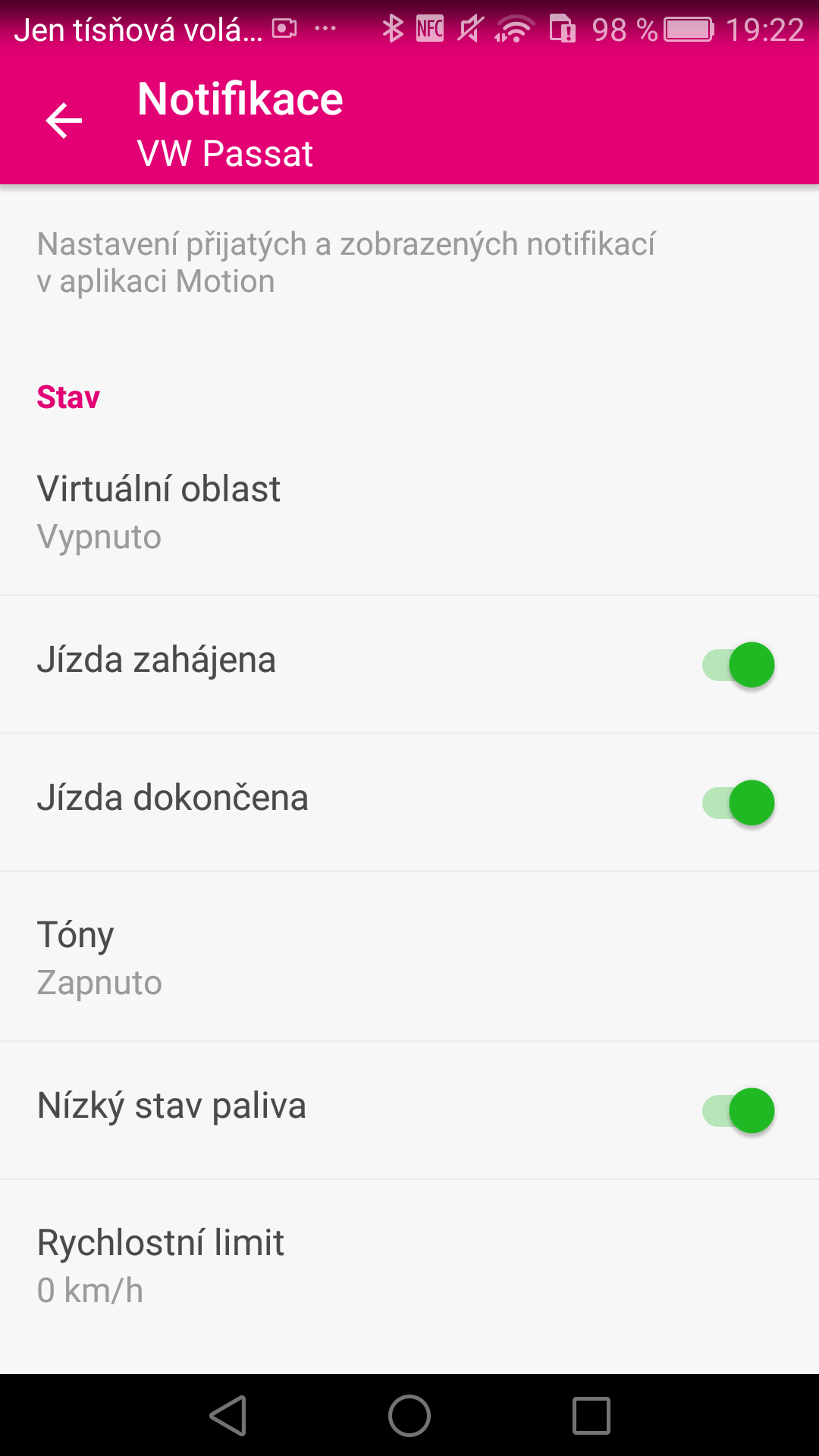The image size is (819, 1456).
Task: Tap the ellipsis icon in status bar
Action: pyautogui.click(x=325, y=29)
